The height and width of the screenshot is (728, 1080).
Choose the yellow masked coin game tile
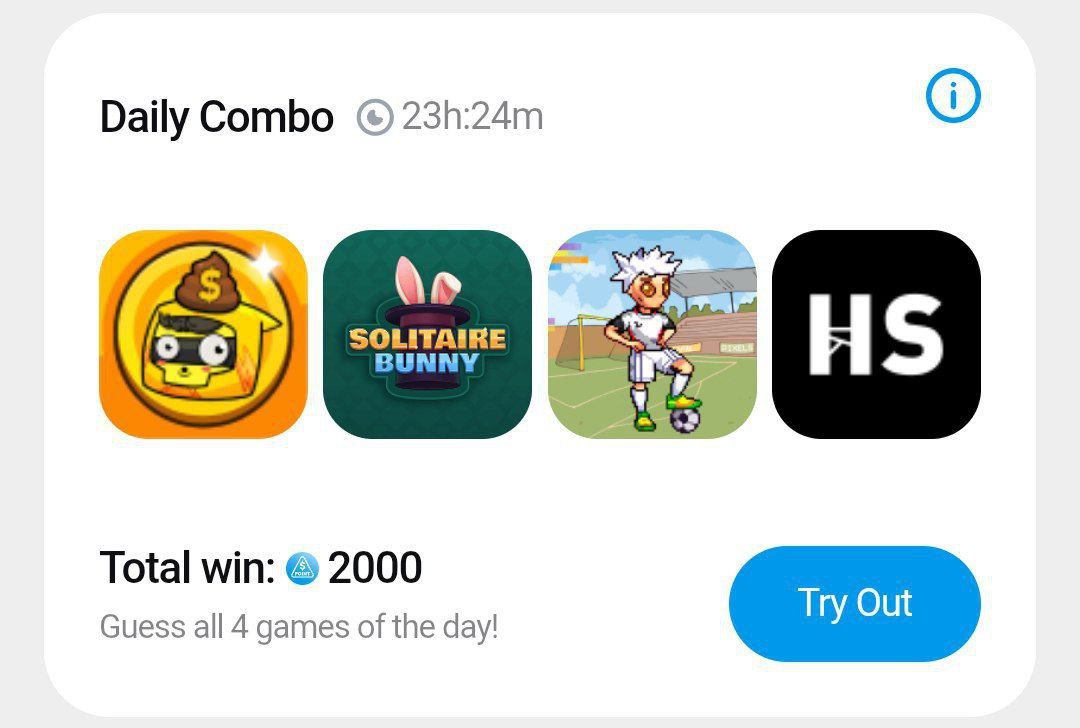203,334
